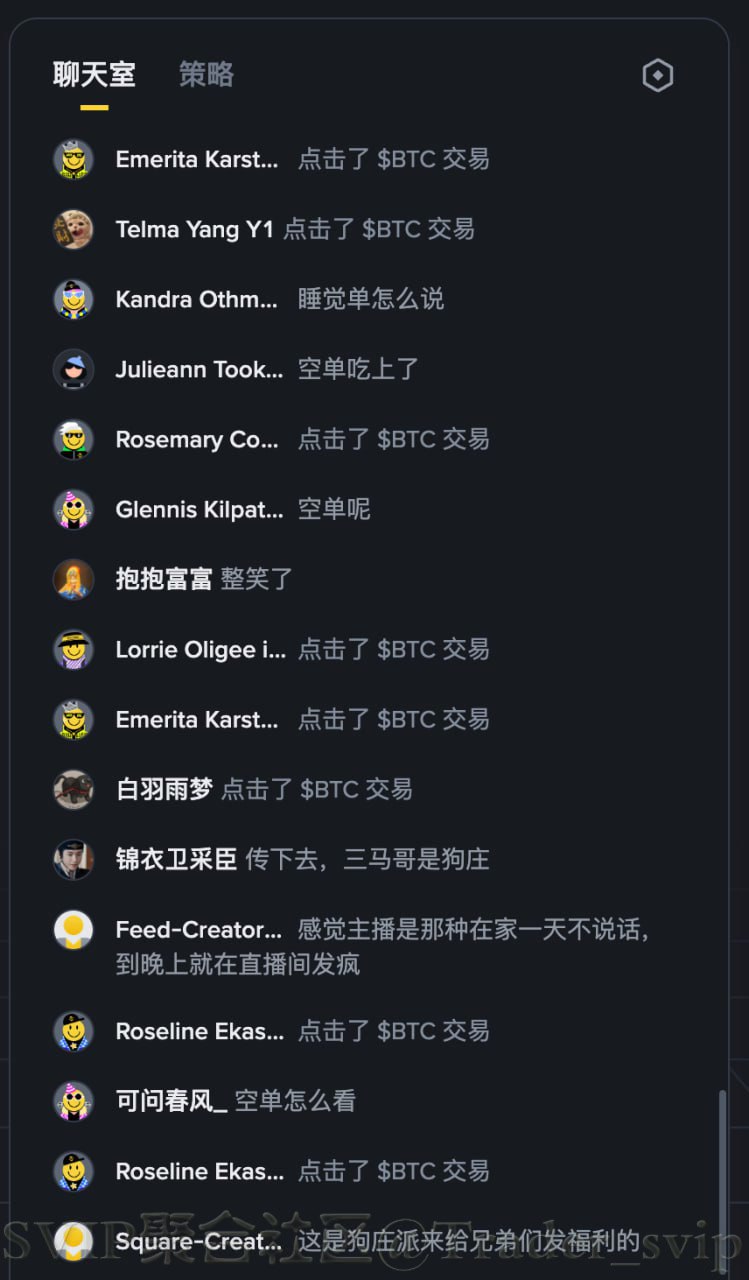
Task: Open the hexagon settings icon
Action: [x=657, y=75]
